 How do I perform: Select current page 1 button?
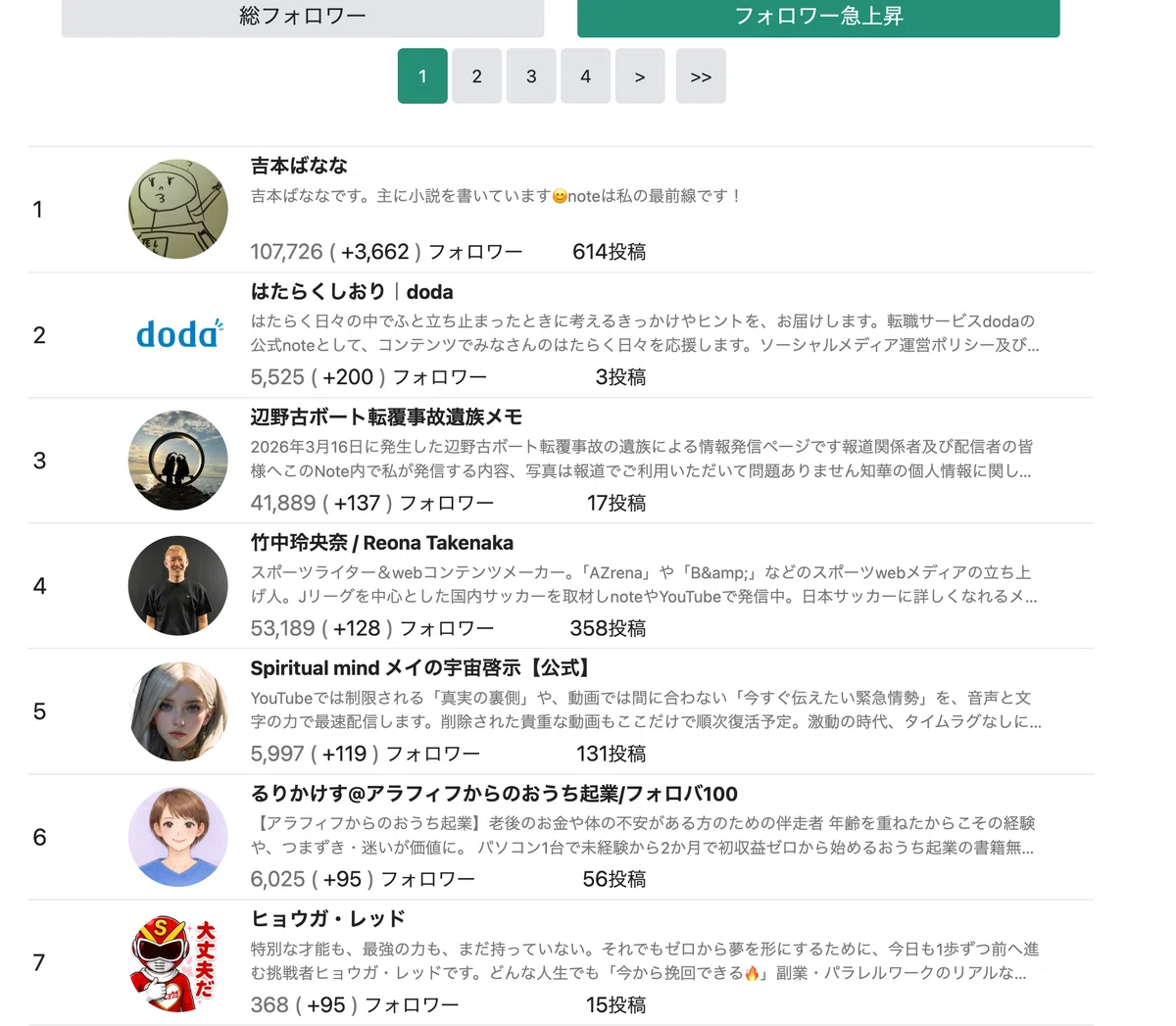coord(422,76)
